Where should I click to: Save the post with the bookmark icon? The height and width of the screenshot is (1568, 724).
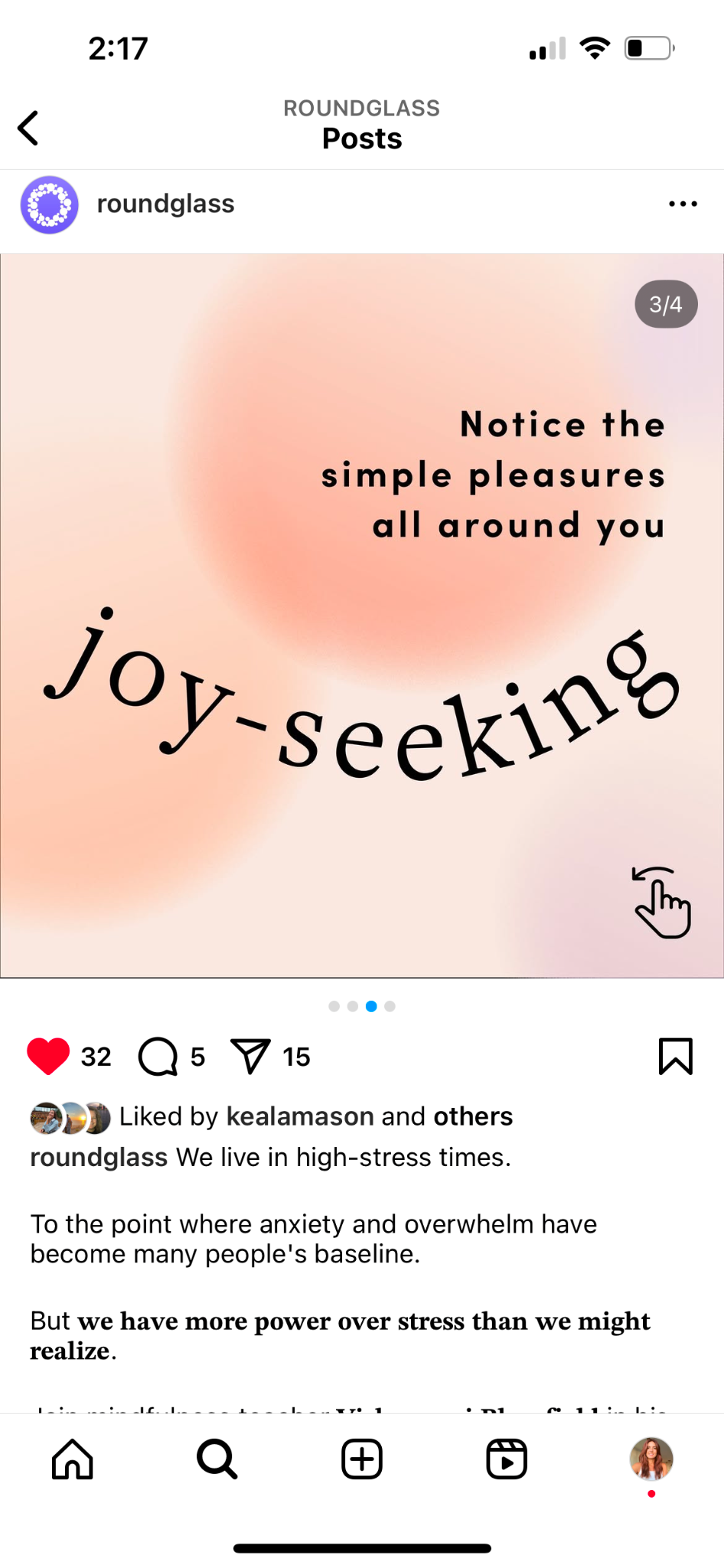click(x=675, y=1057)
